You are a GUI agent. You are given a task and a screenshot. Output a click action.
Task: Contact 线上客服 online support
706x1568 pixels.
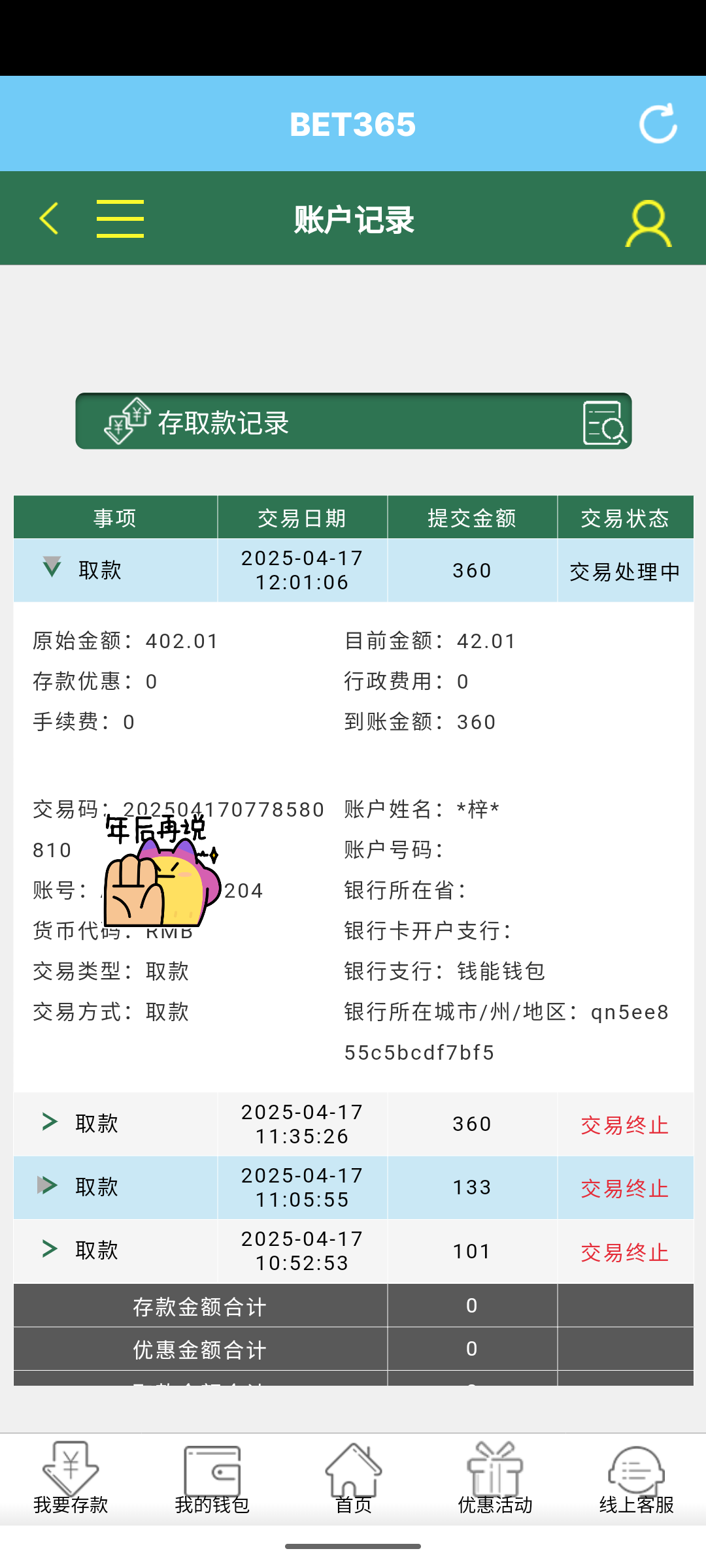pyautogui.click(x=636, y=1479)
